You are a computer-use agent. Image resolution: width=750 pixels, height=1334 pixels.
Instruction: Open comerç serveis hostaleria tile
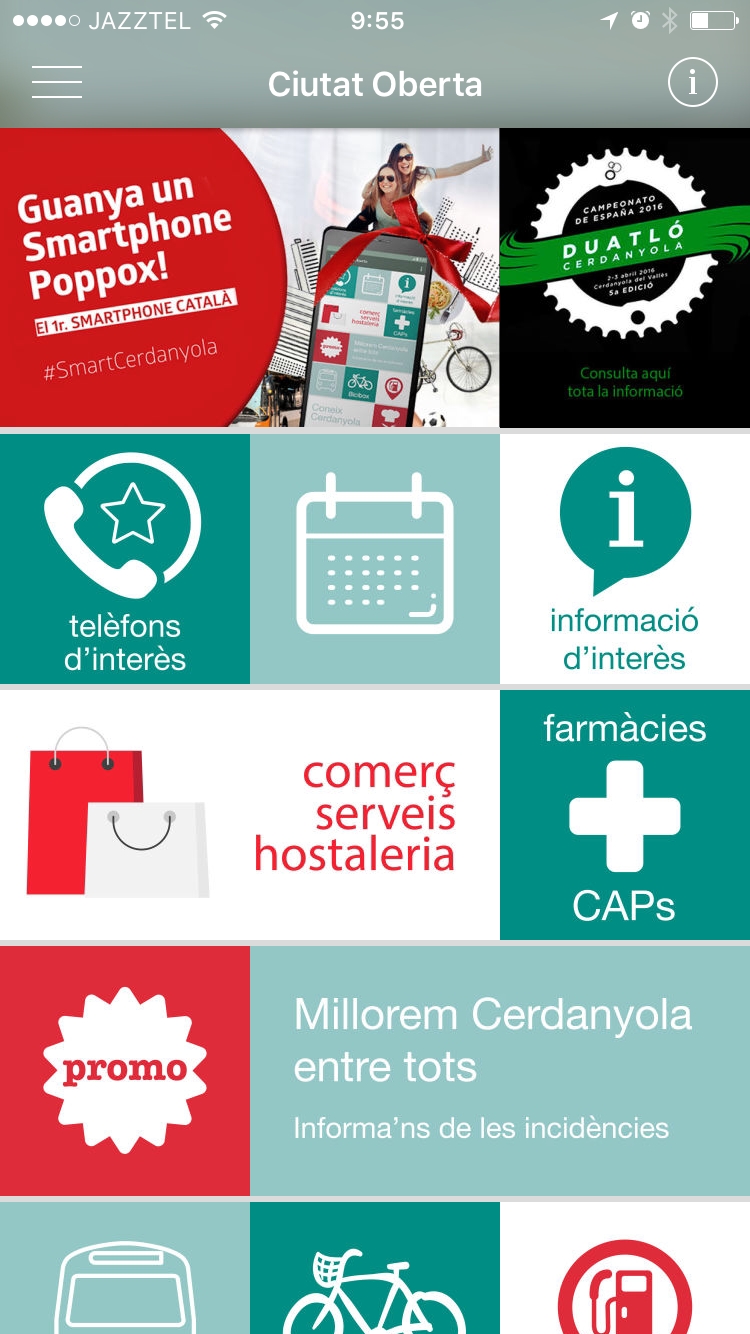coord(249,815)
